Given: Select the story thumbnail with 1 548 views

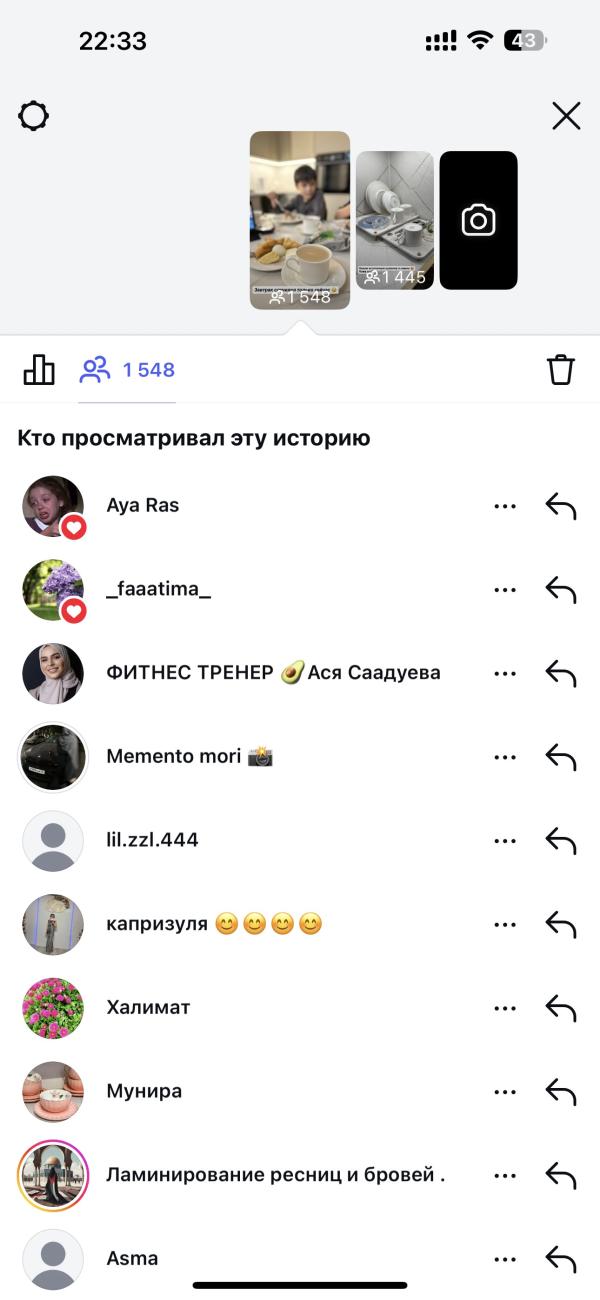Looking at the screenshot, I should point(300,220).
